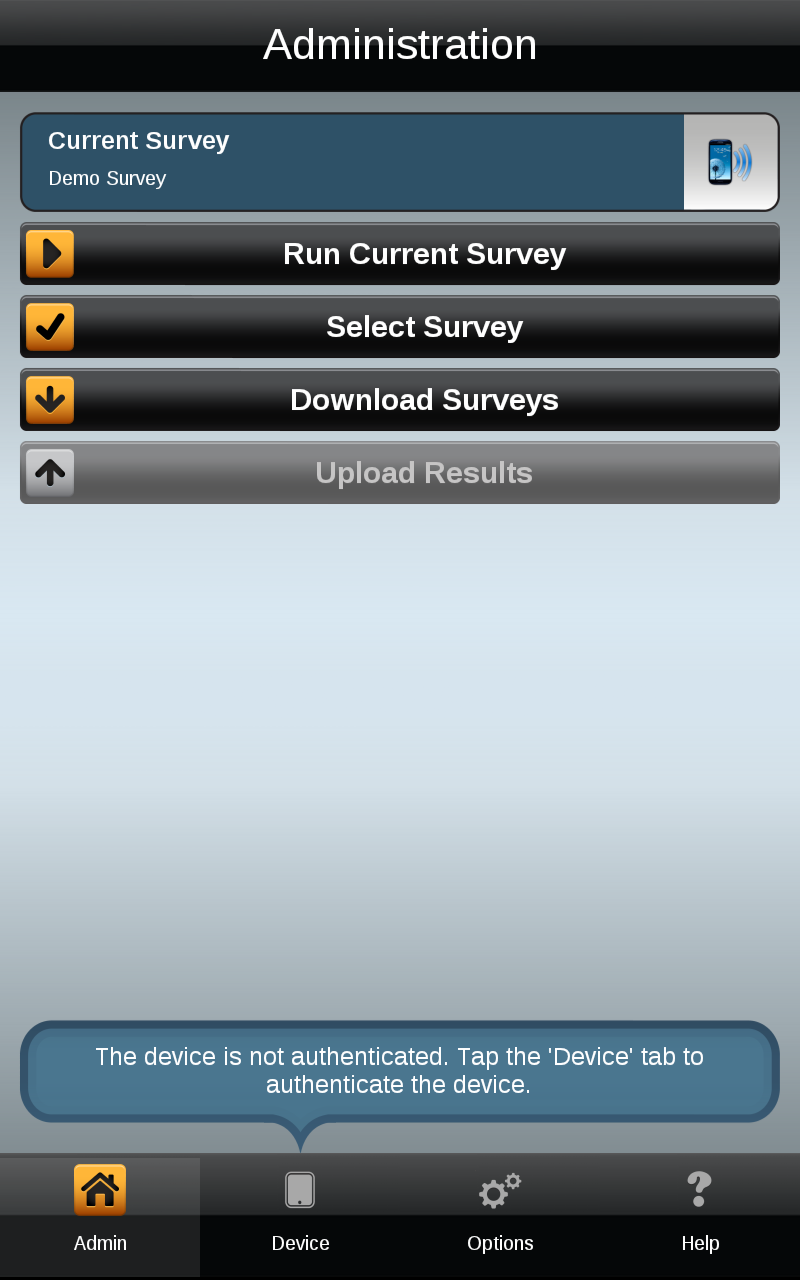
Task: Switch to the Device tab
Action: 300,1217
